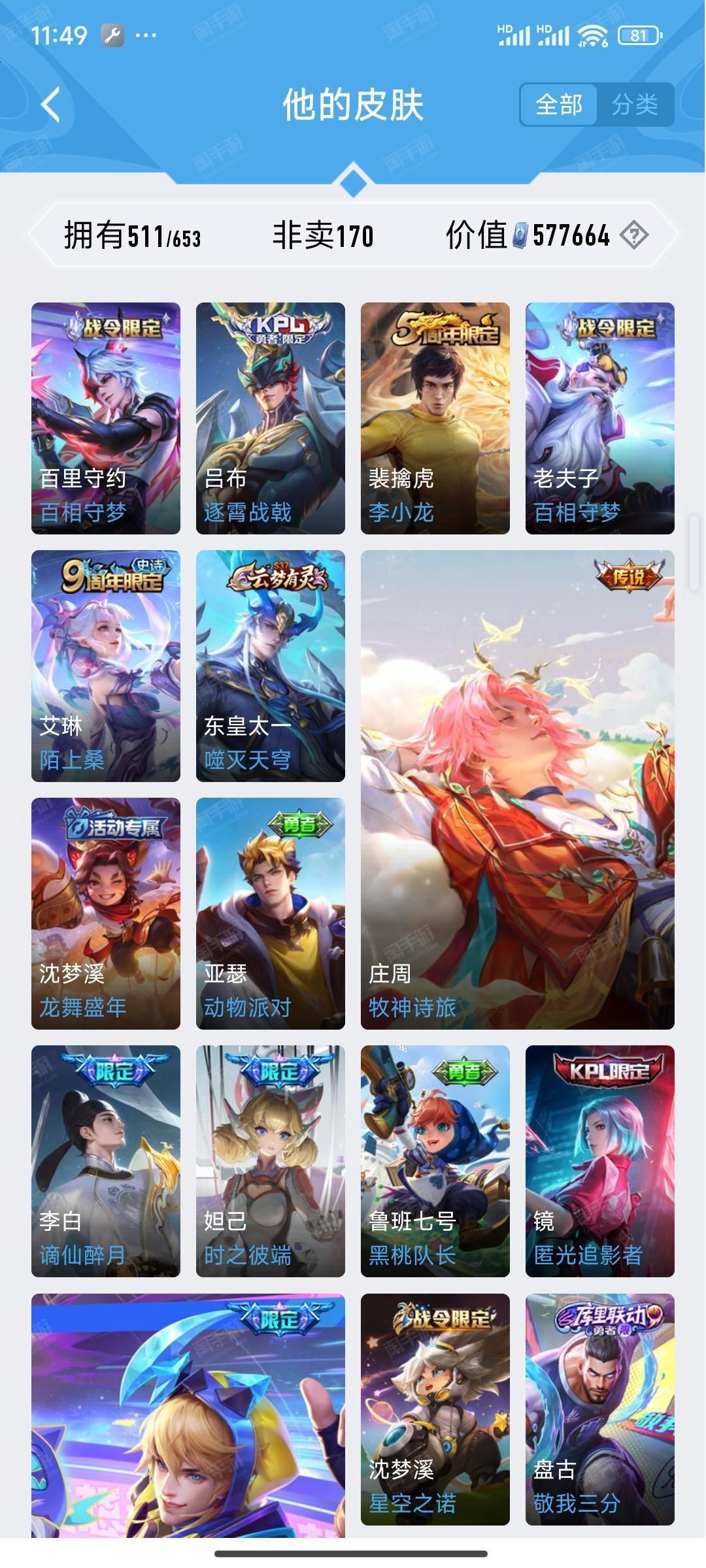The width and height of the screenshot is (706, 1568).
Task: View the 盘古 敬我三分 skin
Action: tap(600, 1409)
